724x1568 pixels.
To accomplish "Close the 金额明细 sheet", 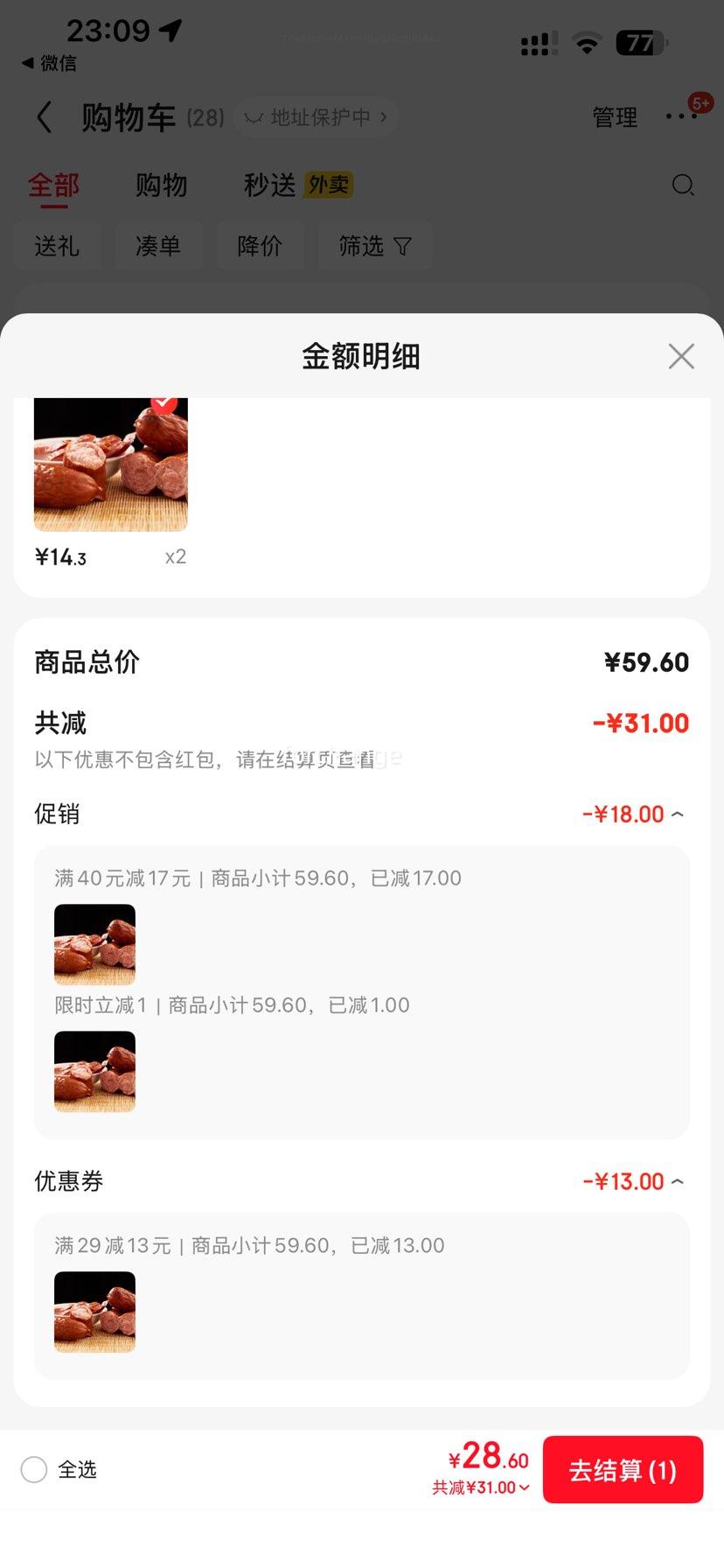I will point(680,356).
